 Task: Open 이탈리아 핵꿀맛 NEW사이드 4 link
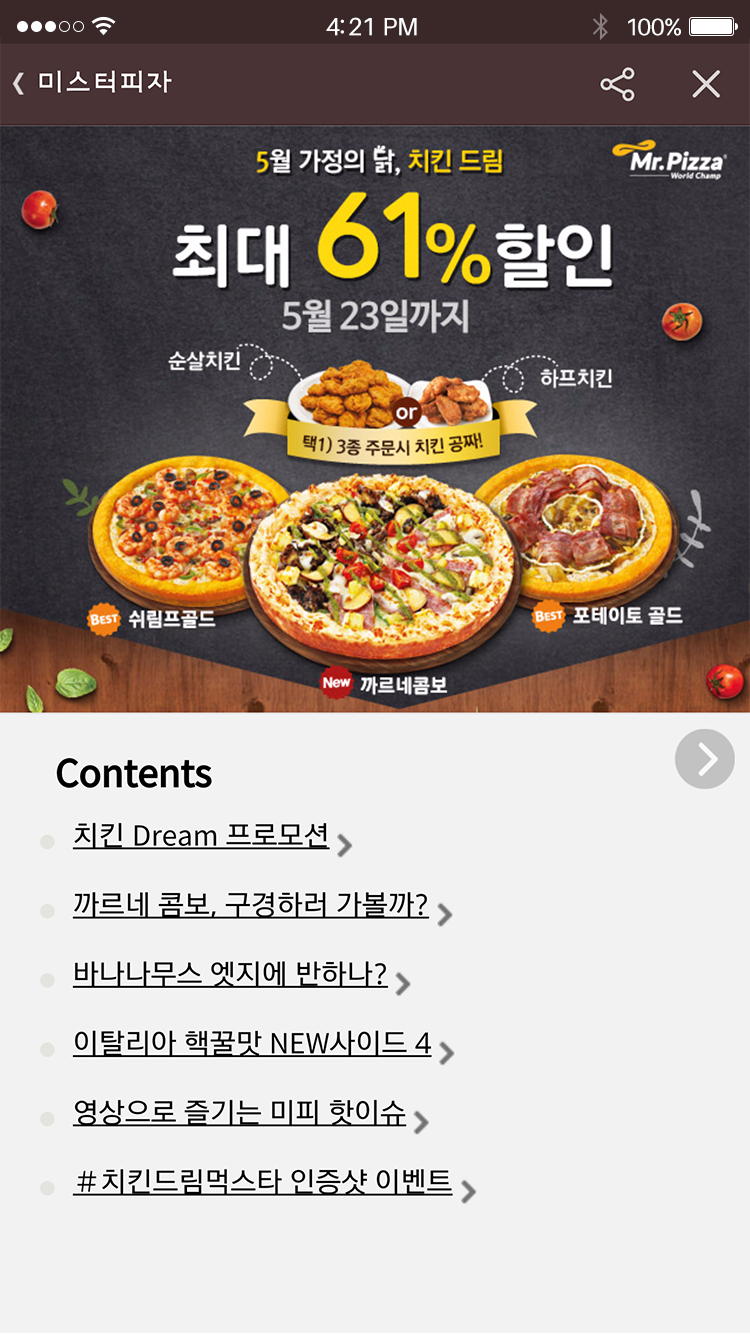(252, 1043)
